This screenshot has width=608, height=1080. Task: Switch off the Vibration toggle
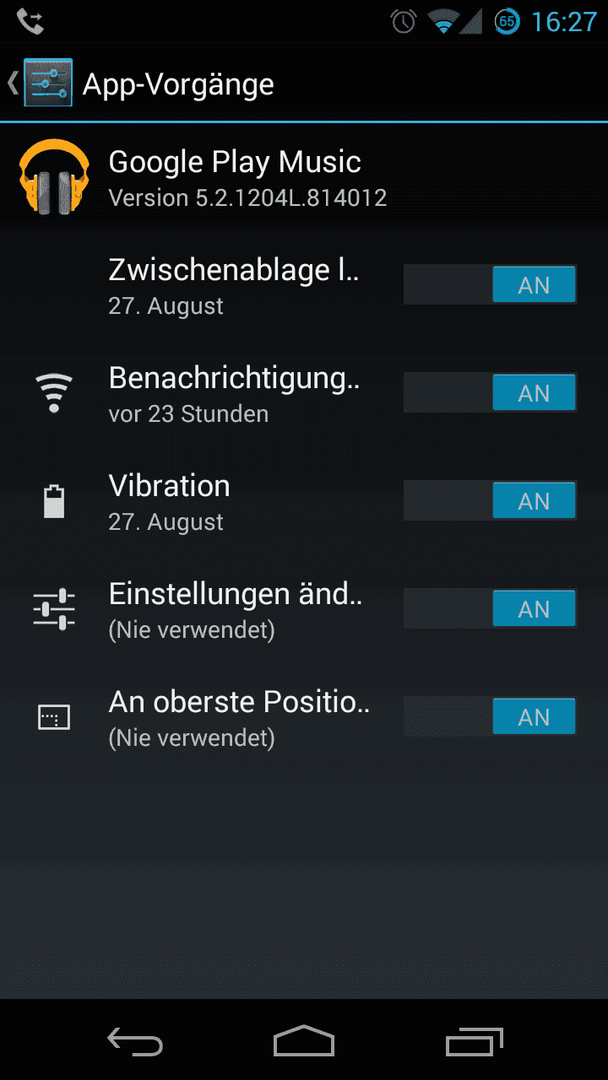pos(490,501)
